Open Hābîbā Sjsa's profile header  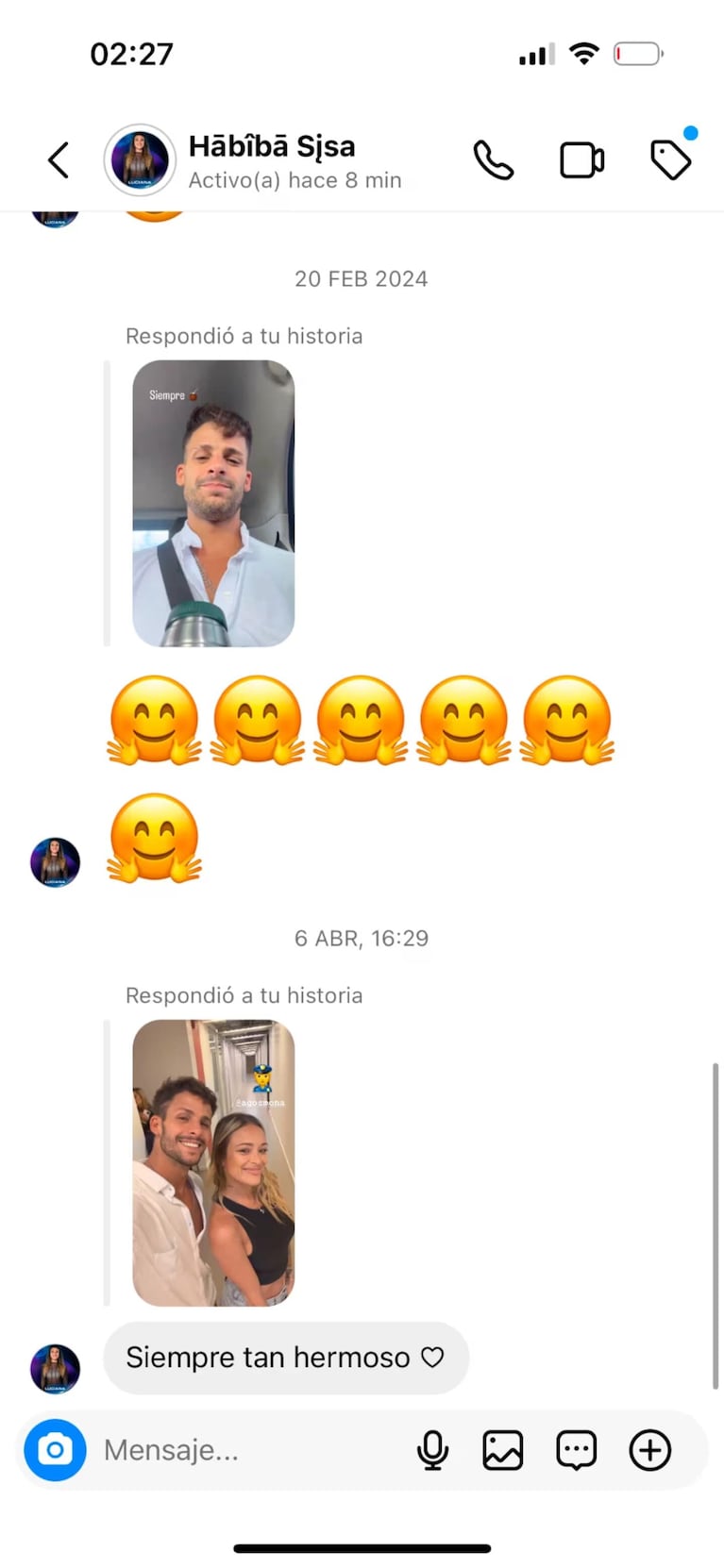(271, 160)
